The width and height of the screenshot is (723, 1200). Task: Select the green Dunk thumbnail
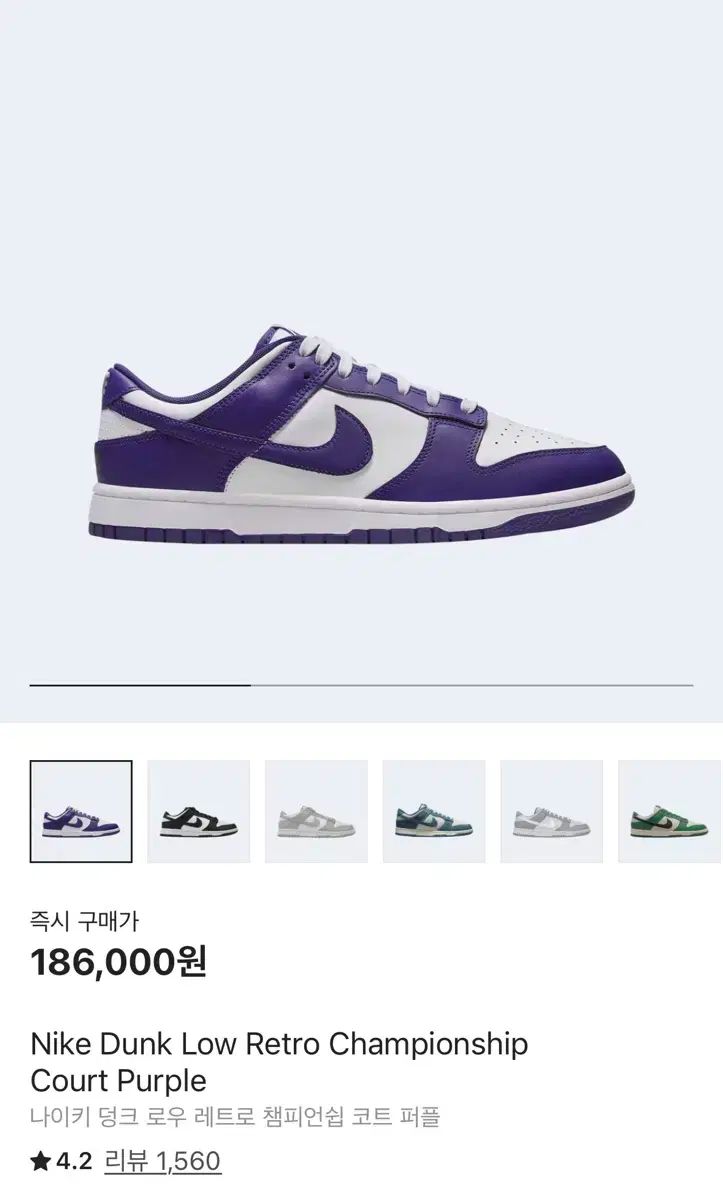669,811
